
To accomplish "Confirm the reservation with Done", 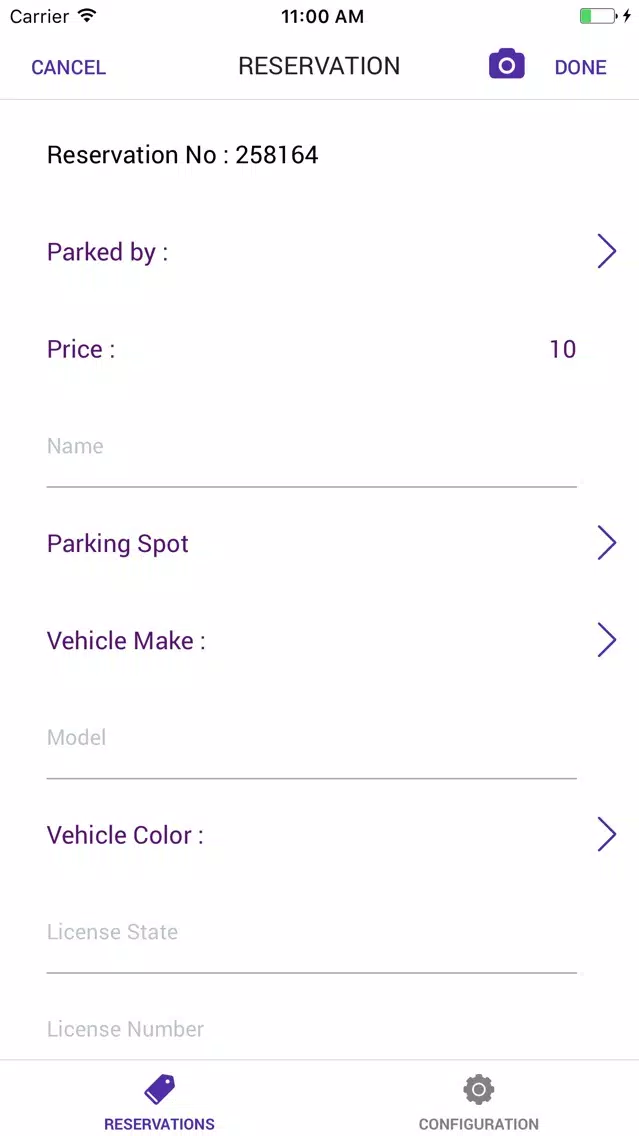I will (x=580, y=67).
